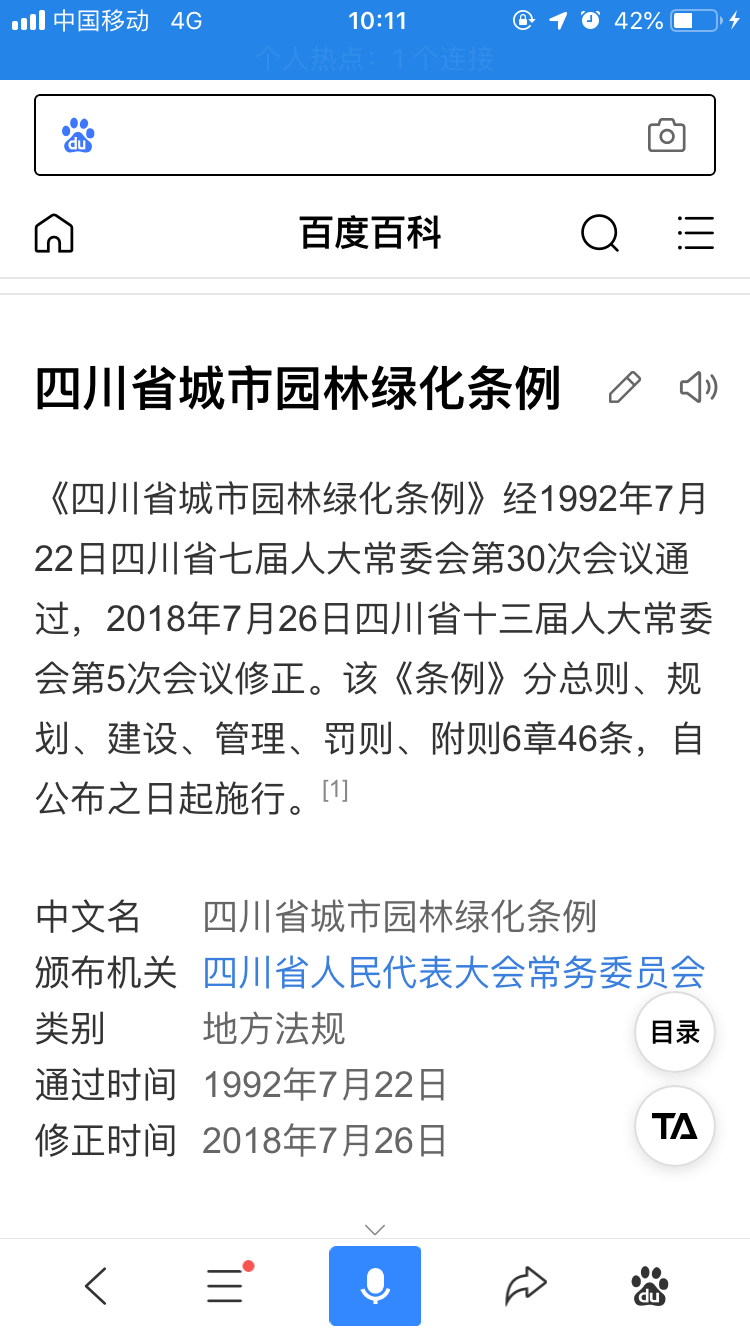750x1334 pixels.
Task: Share this page
Action: tap(525, 1286)
